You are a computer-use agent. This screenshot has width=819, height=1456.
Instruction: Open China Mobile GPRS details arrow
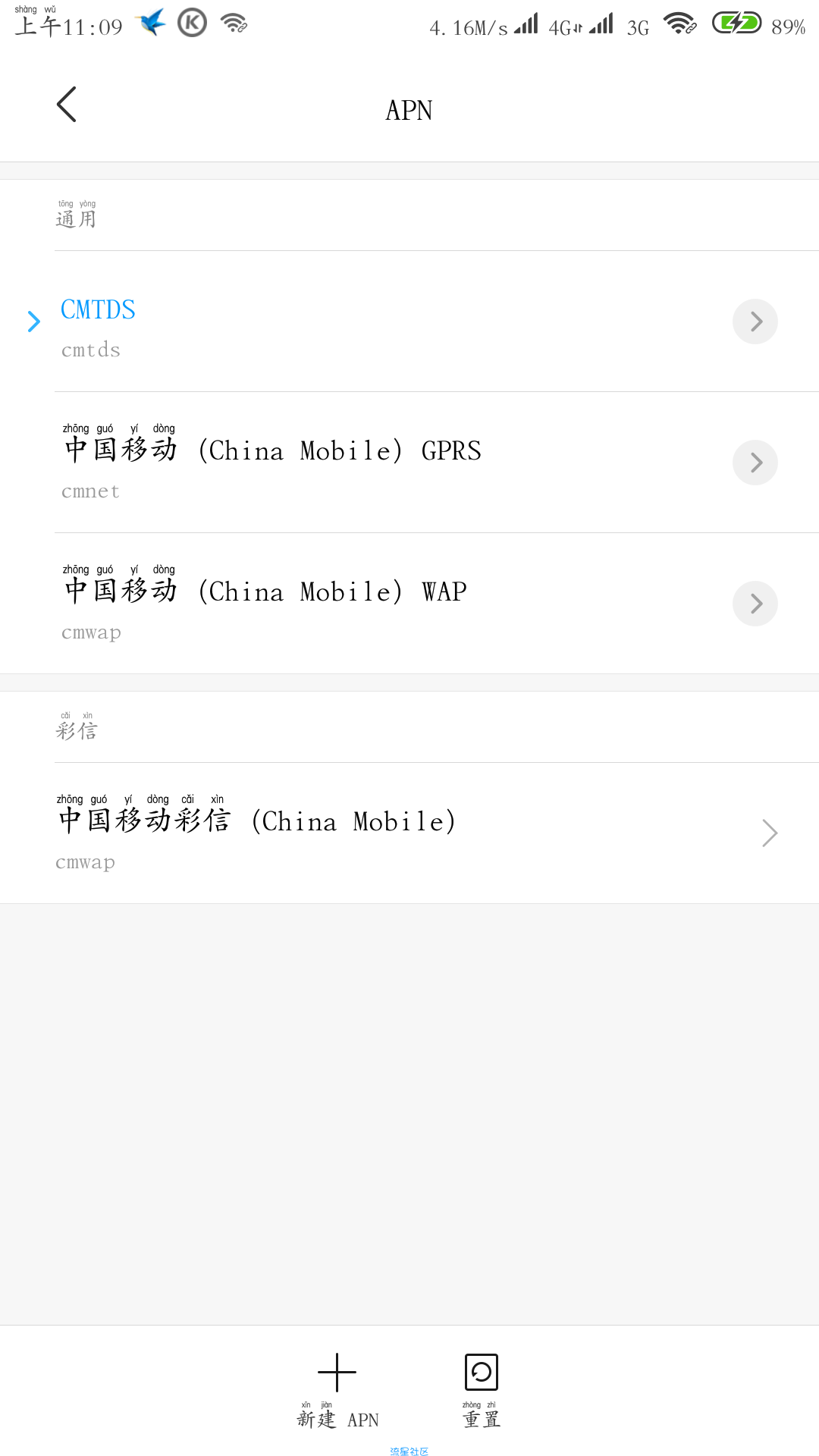coord(755,463)
